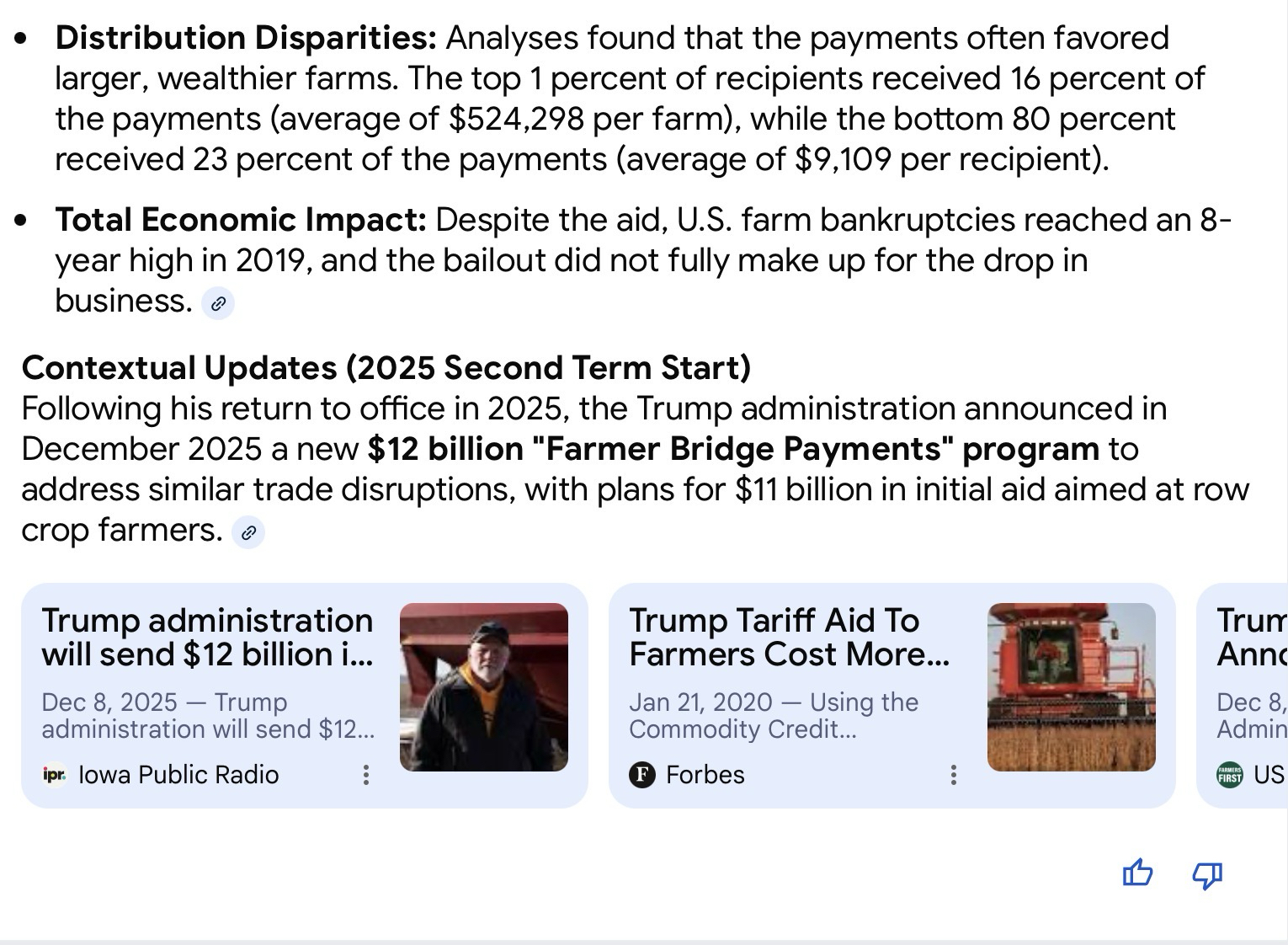Open more options on the Forbes card
This screenshot has width=1288, height=945.
953,775
